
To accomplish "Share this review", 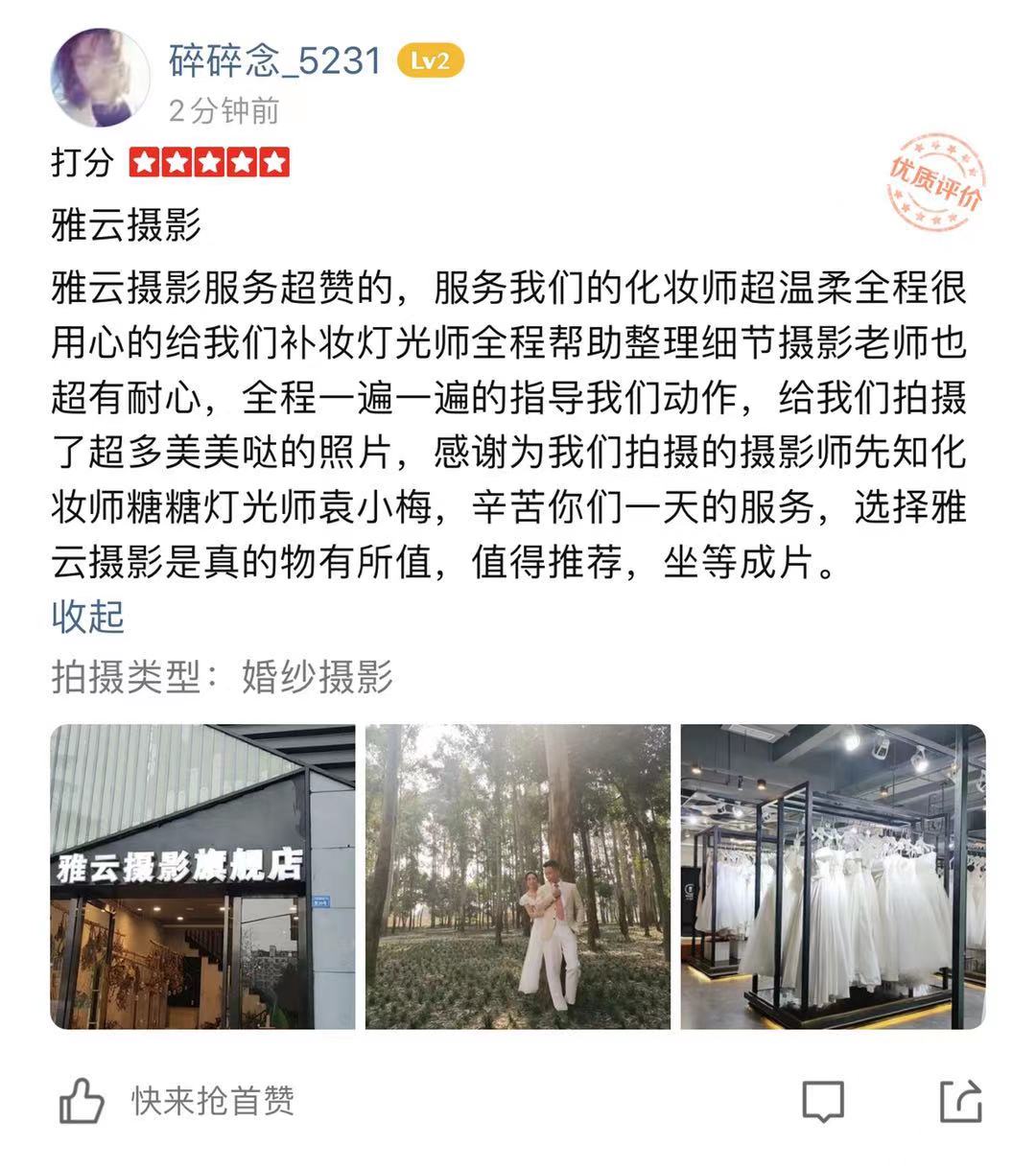I will [x=960, y=1101].
